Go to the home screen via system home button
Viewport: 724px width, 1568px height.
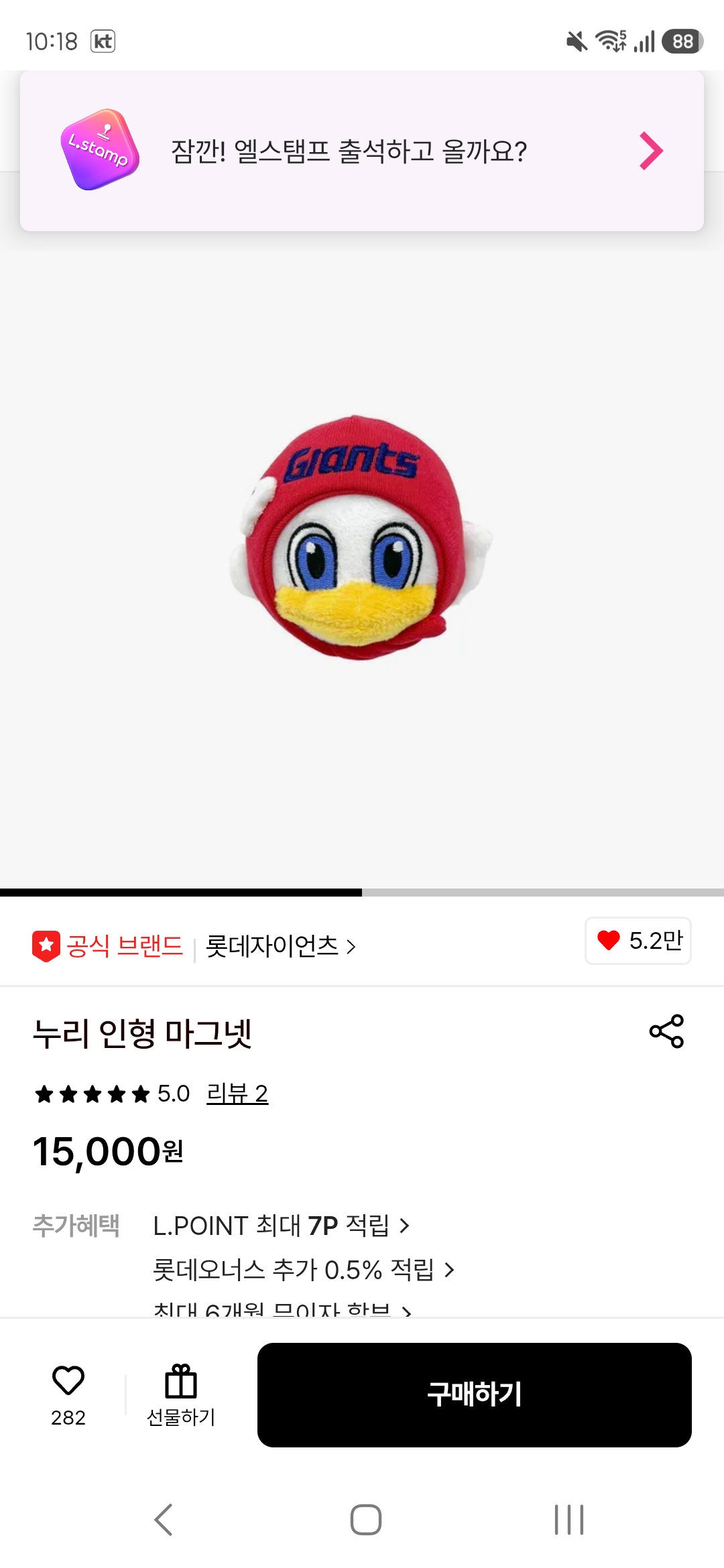pyautogui.click(x=366, y=1520)
